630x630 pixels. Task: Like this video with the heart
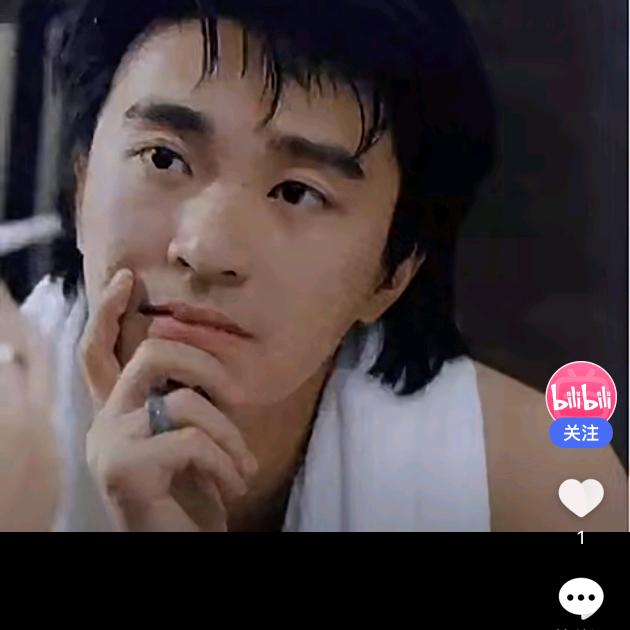tap(581, 497)
